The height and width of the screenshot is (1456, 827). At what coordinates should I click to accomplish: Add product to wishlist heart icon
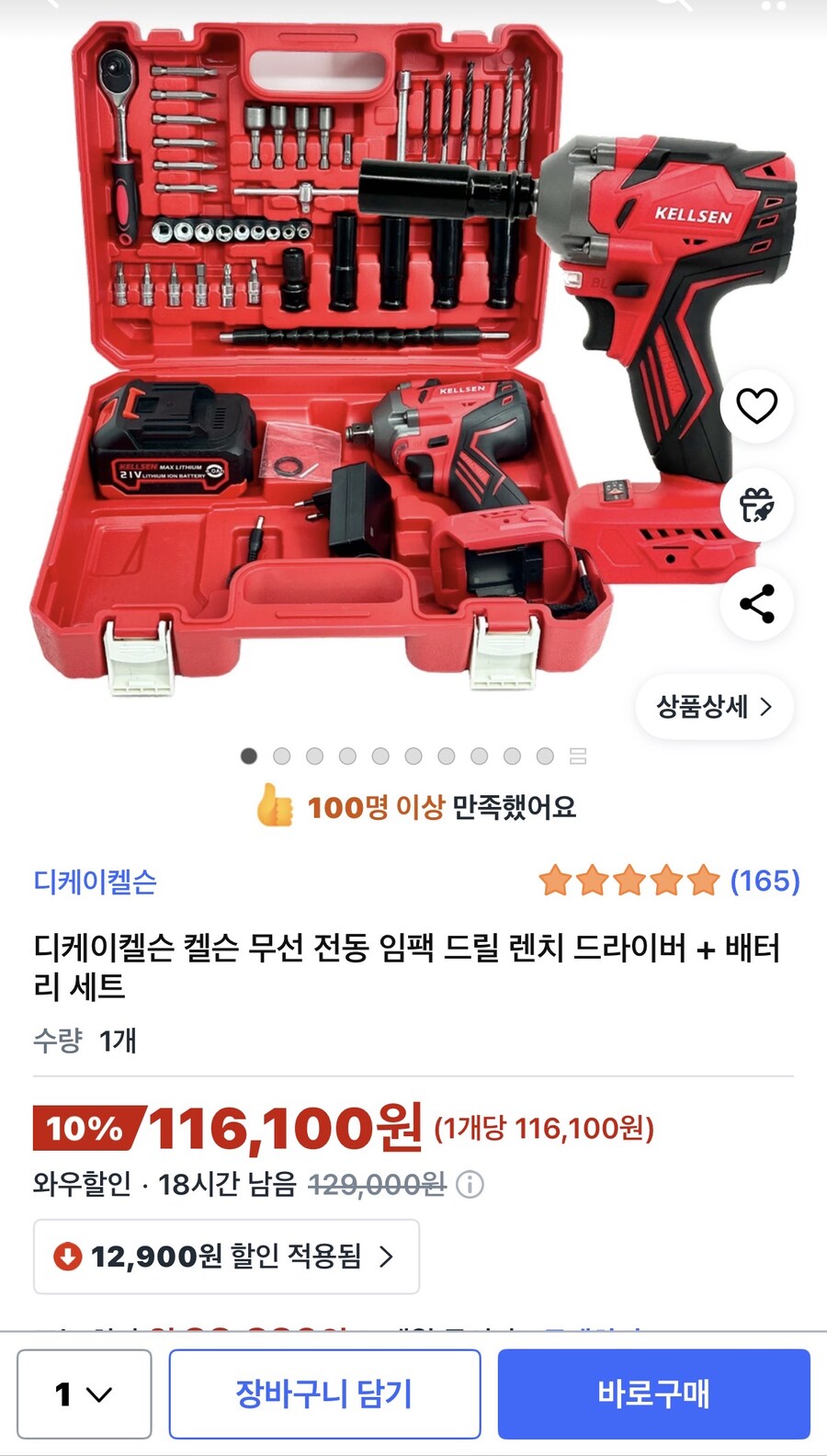point(756,407)
